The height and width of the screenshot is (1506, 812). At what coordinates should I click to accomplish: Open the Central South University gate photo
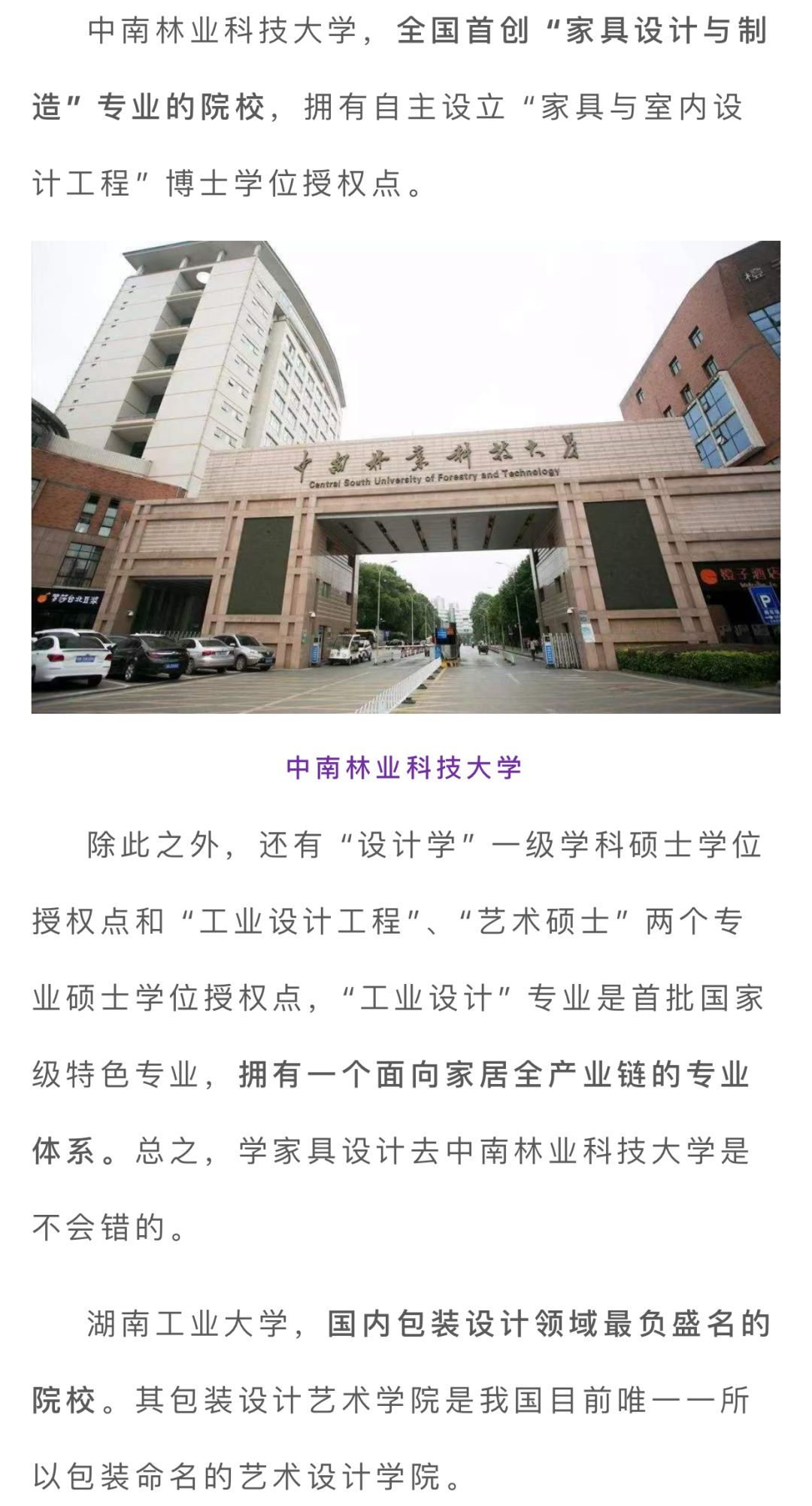pyautogui.click(x=405, y=477)
